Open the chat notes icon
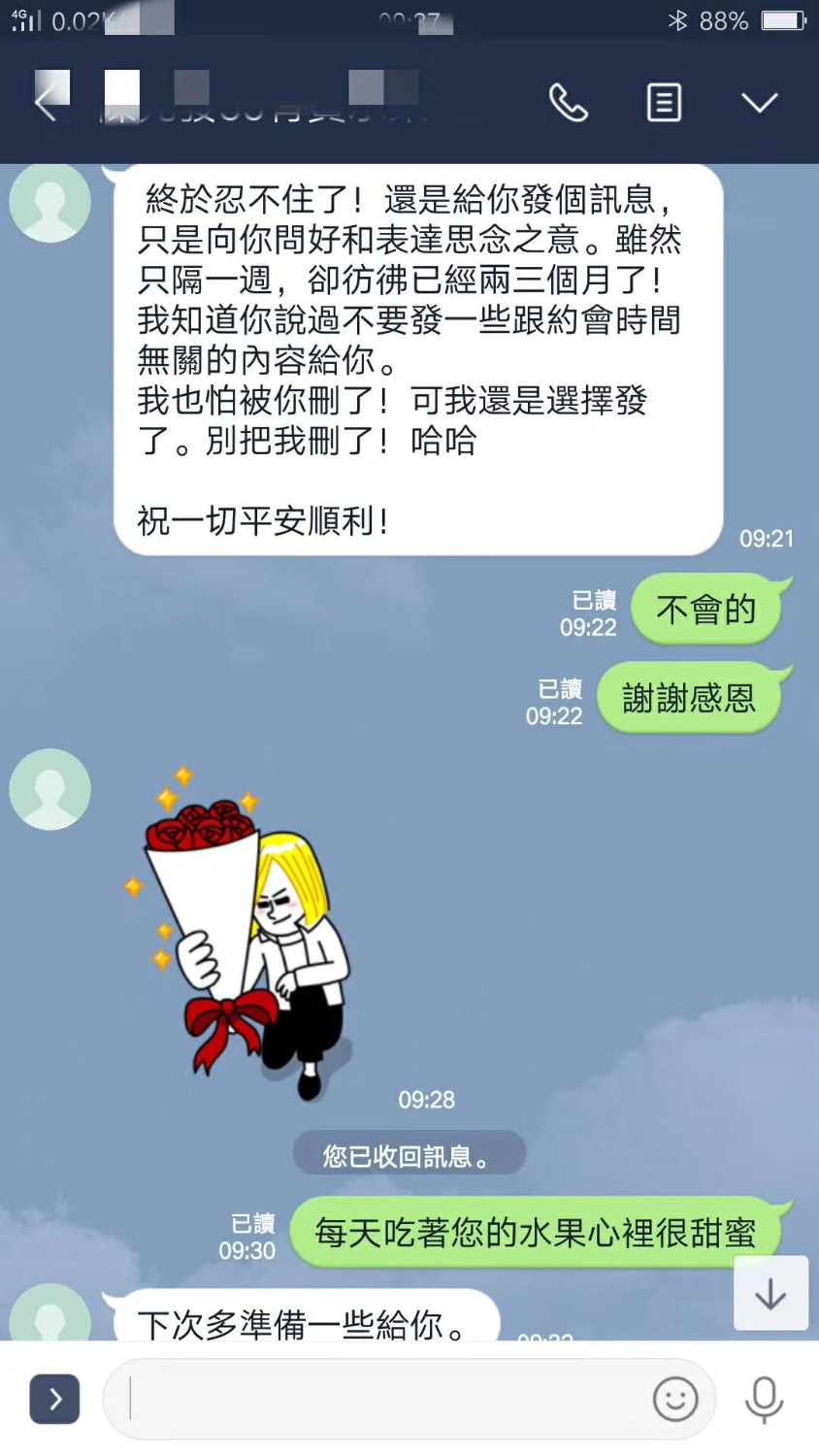819x1456 pixels. click(x=663, y=100)
